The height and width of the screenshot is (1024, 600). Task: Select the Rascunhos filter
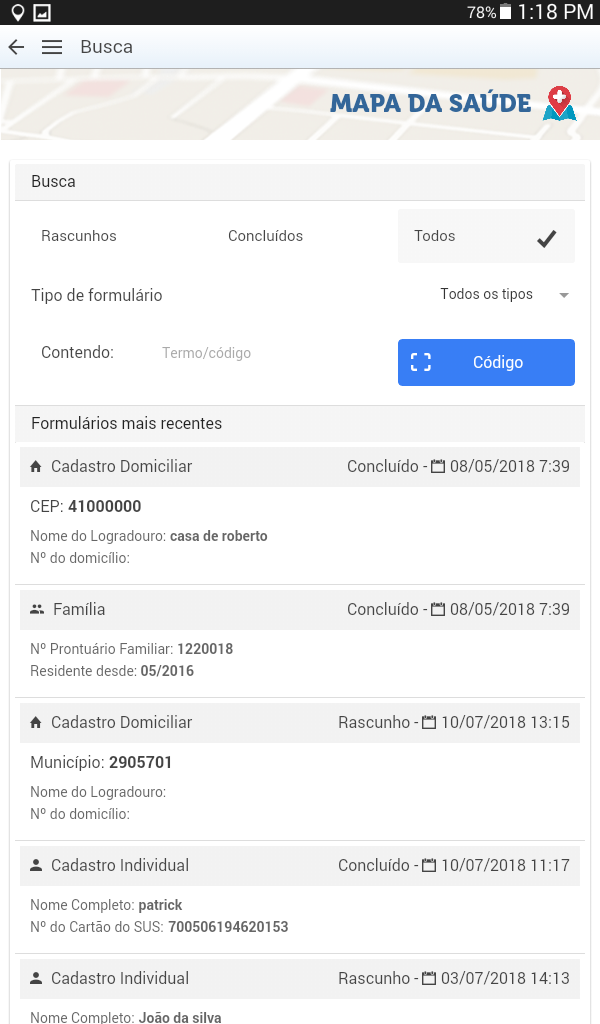click(79, 236)
